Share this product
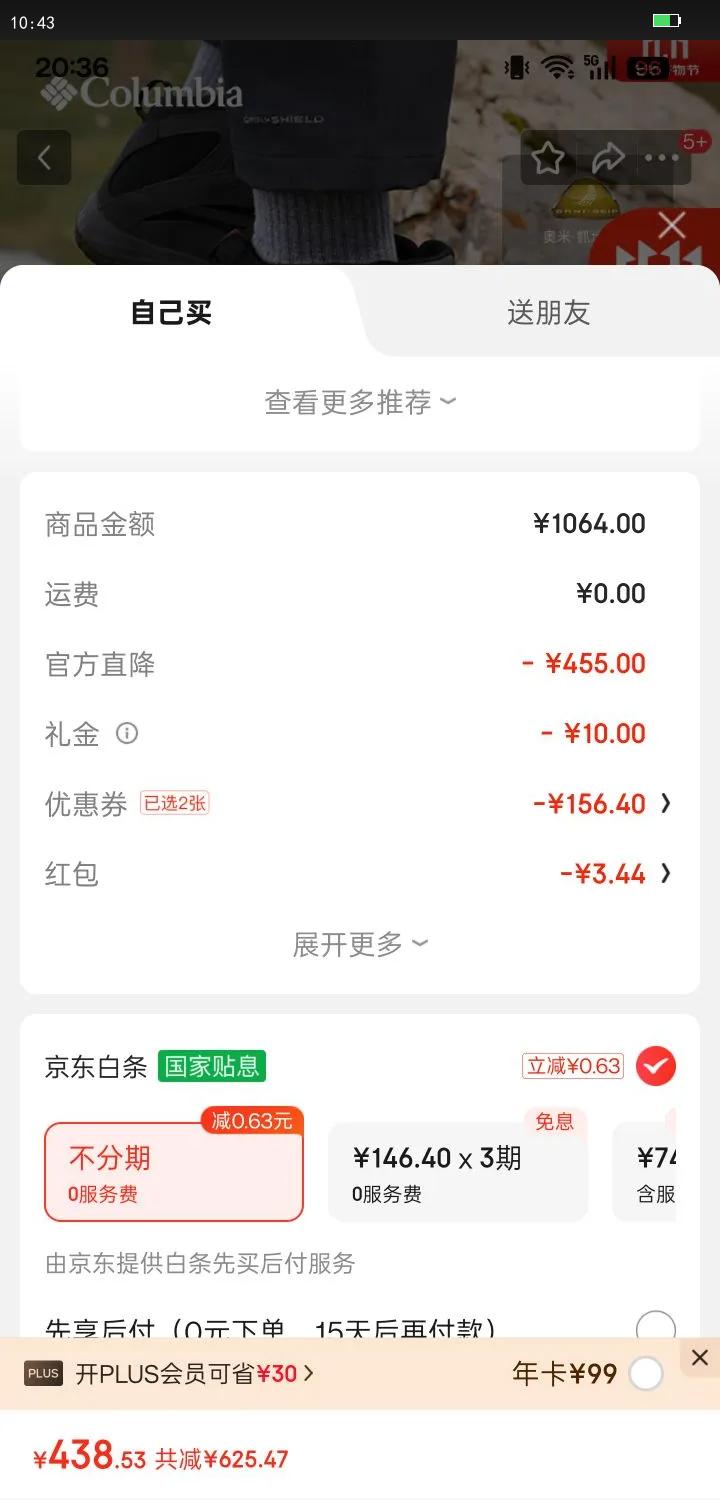720x1504 pixels. pos(607,158)
